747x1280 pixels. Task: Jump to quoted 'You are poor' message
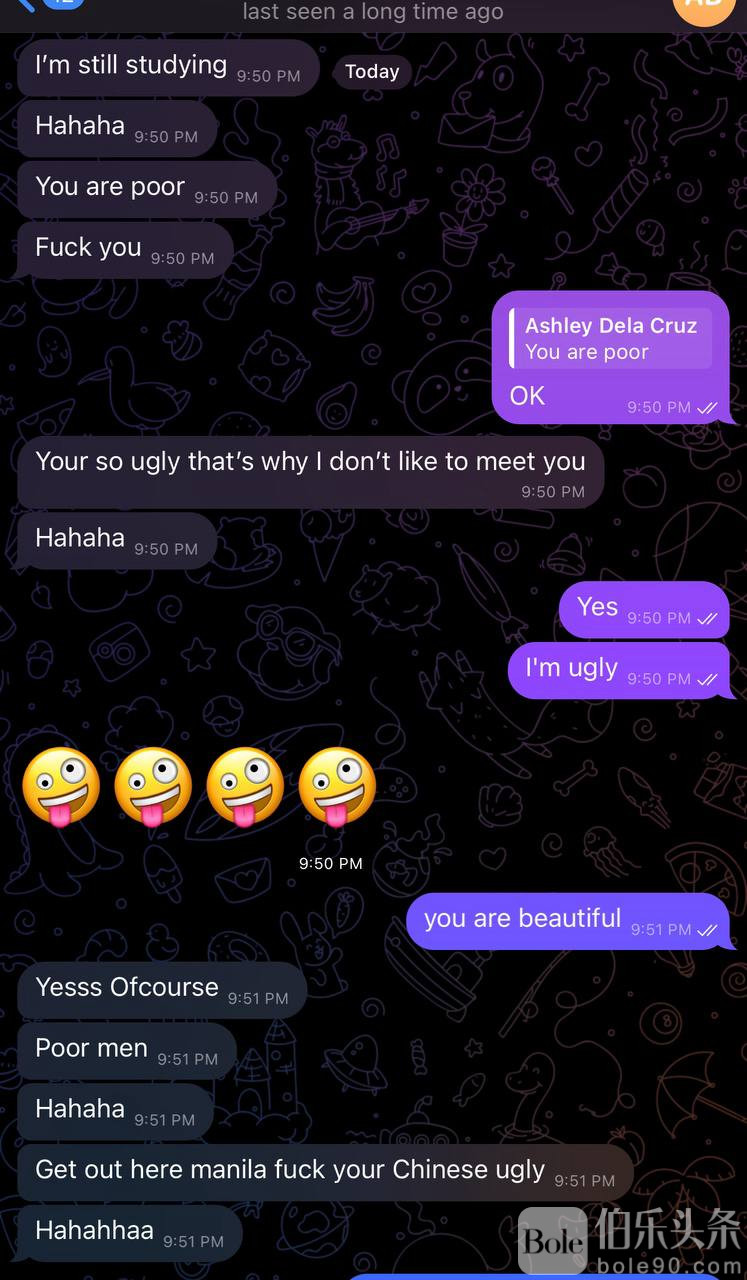click(x=611, y=339)
